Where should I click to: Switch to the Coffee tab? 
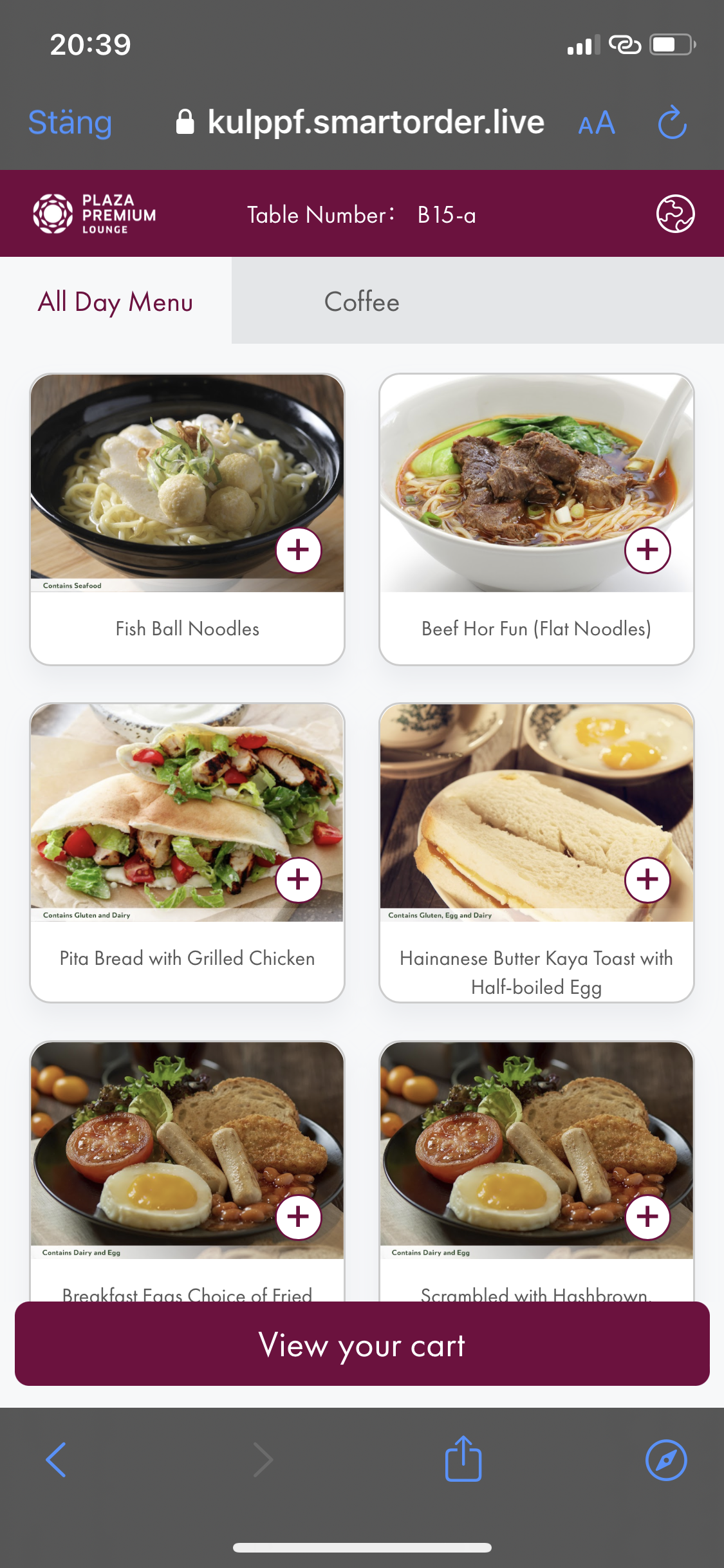(x=362, y=301)
